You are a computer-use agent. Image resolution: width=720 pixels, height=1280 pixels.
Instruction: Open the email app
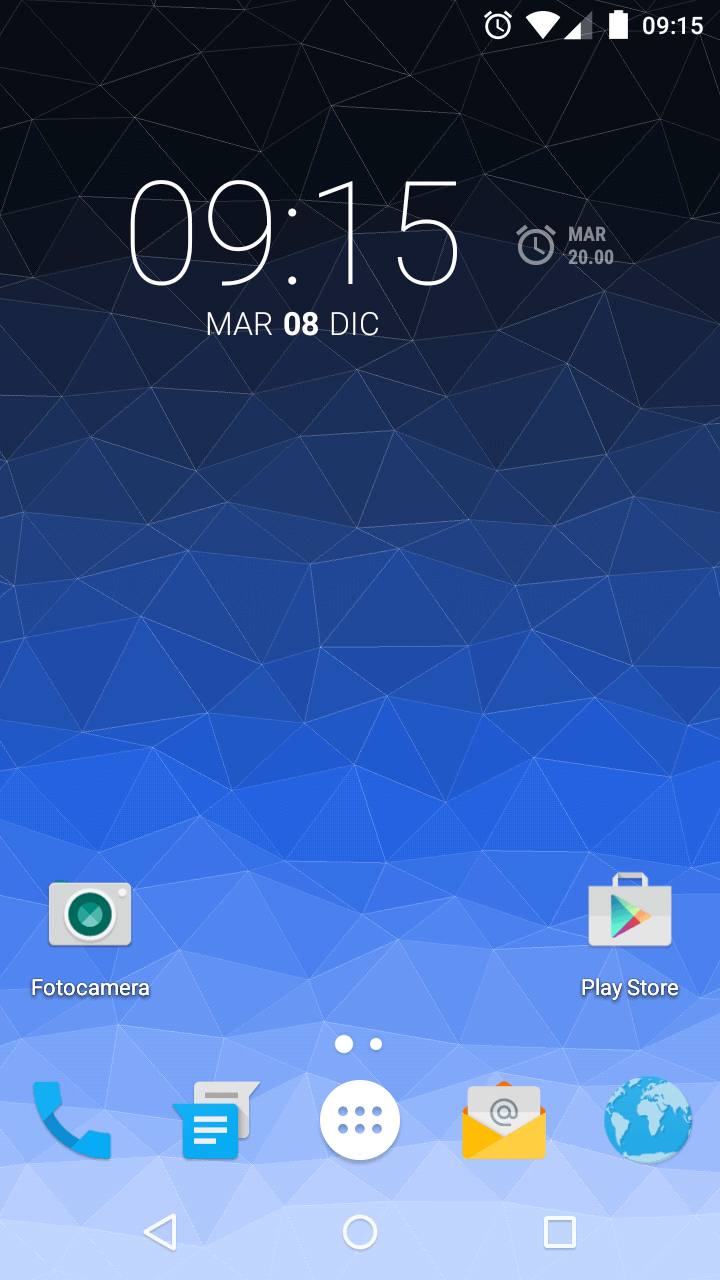(x=504, y=1120)
